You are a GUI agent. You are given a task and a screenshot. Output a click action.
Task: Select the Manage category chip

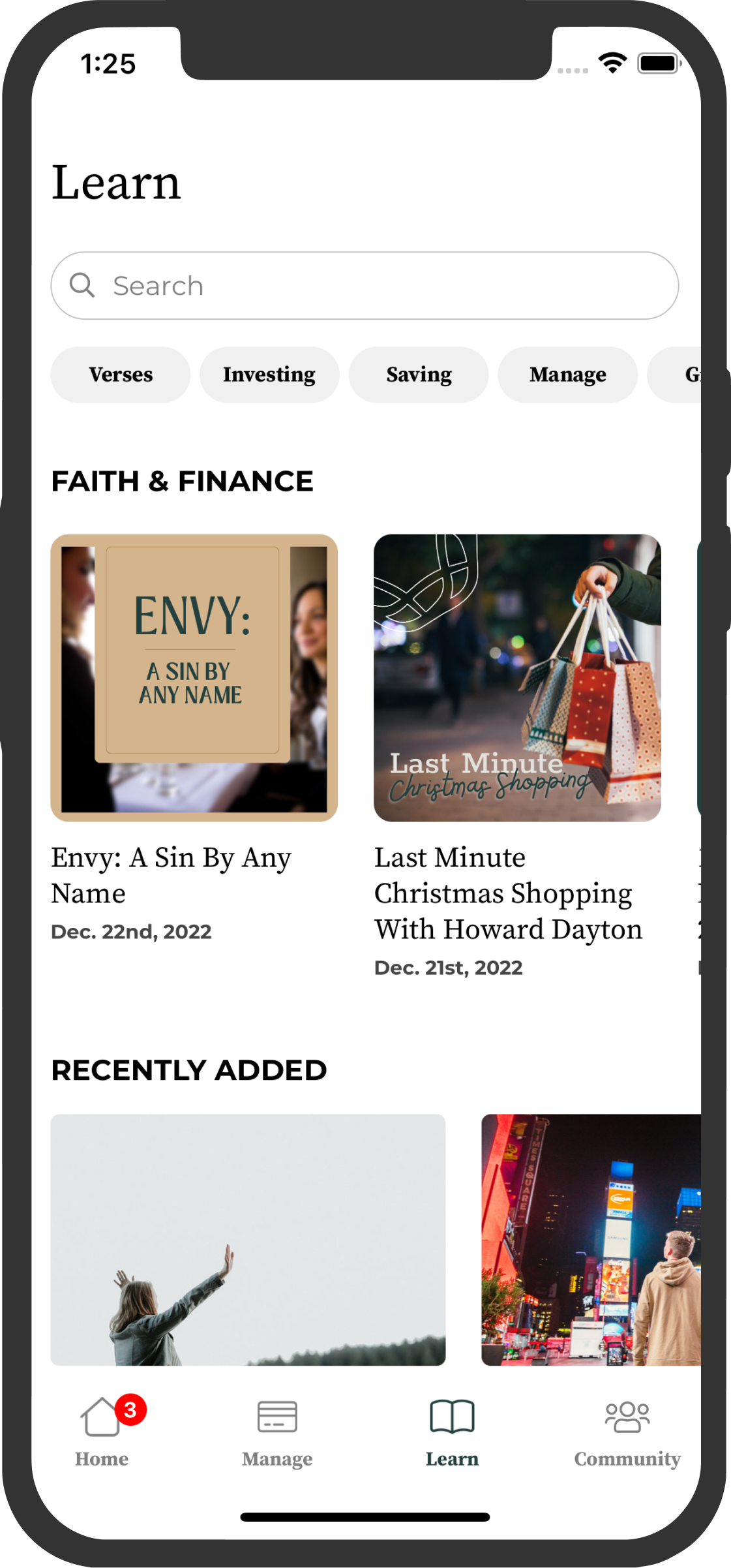pos(567,375)
